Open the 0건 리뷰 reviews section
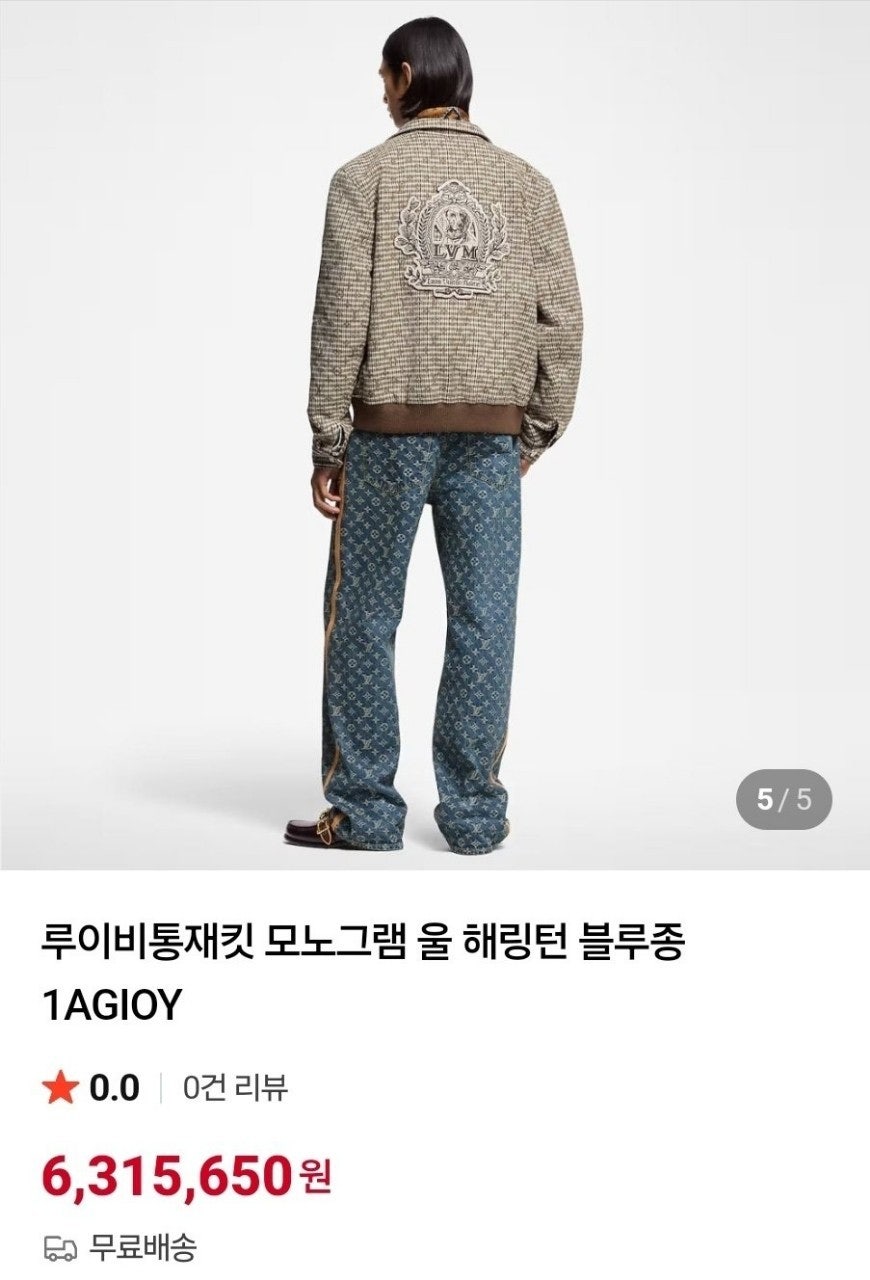 point(235,1088)
